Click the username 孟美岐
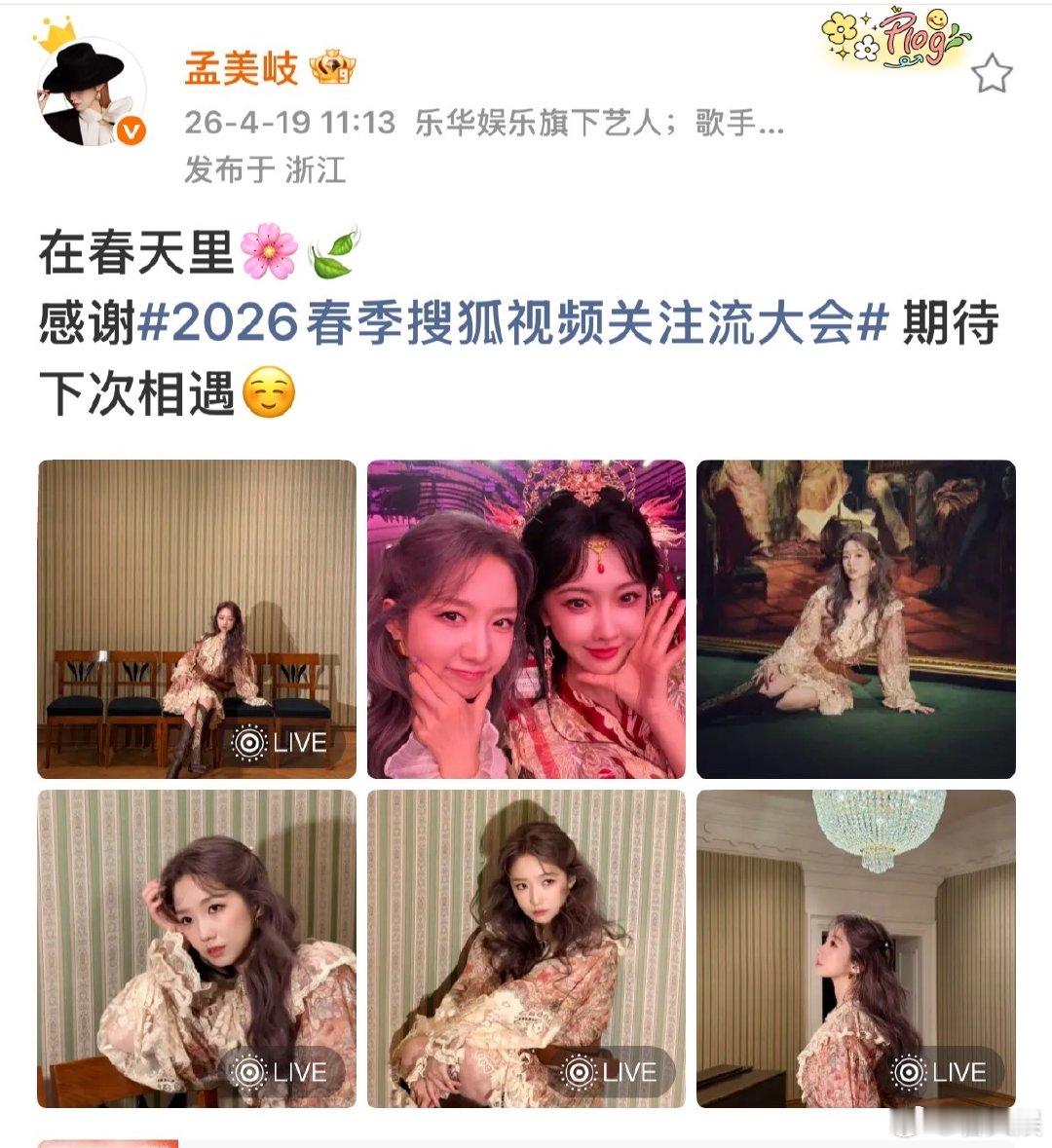Screen dimensions: 1052x1148 (x=243, y=66)
